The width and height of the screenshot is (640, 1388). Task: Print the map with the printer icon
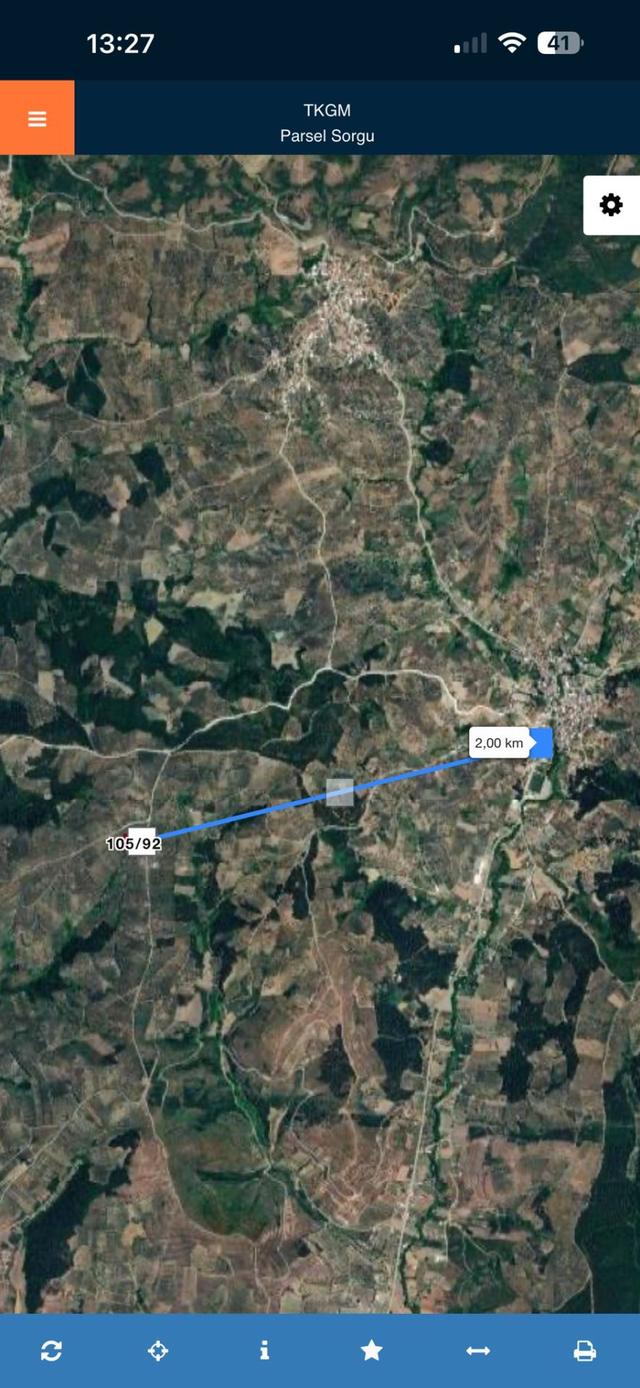585,1351
